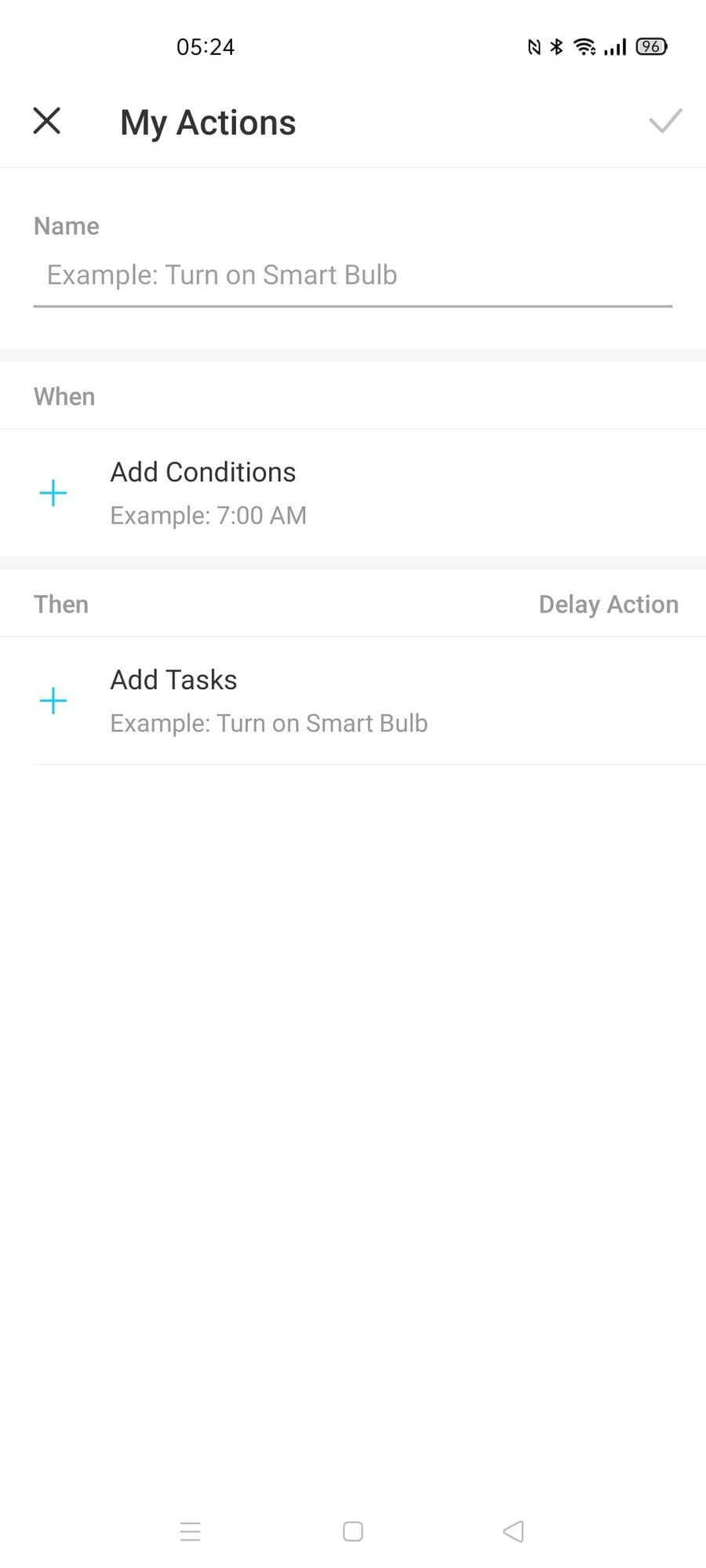
Task: Open Add Conditions
Action: (x=204, y=492)
